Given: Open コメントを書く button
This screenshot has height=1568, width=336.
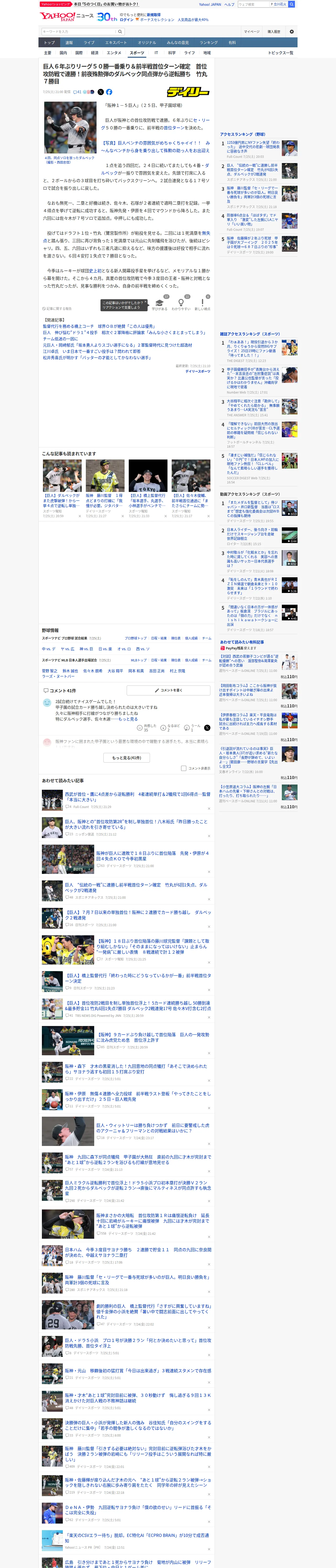Looking at the screenshot, I should [x=168, y=690].
